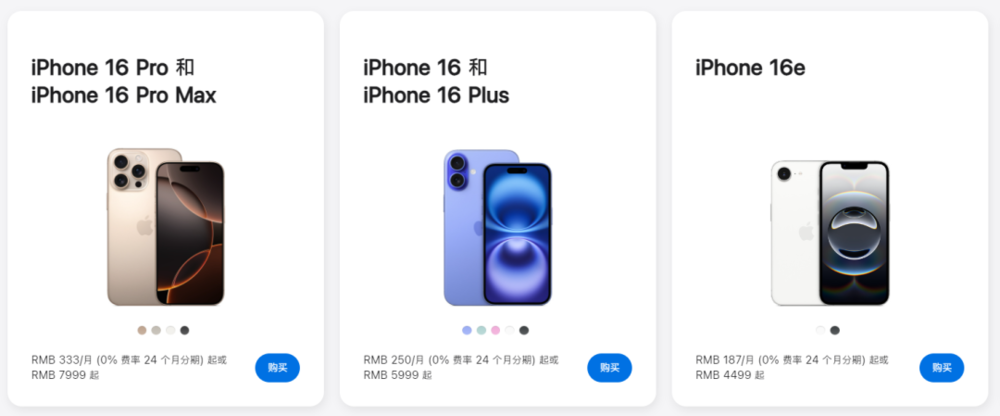The width and height of the screenshot is (1000, 416).
Task: Pick the blue ultramarine swatch for iPhone 16
Action: [x=468, y=330]
